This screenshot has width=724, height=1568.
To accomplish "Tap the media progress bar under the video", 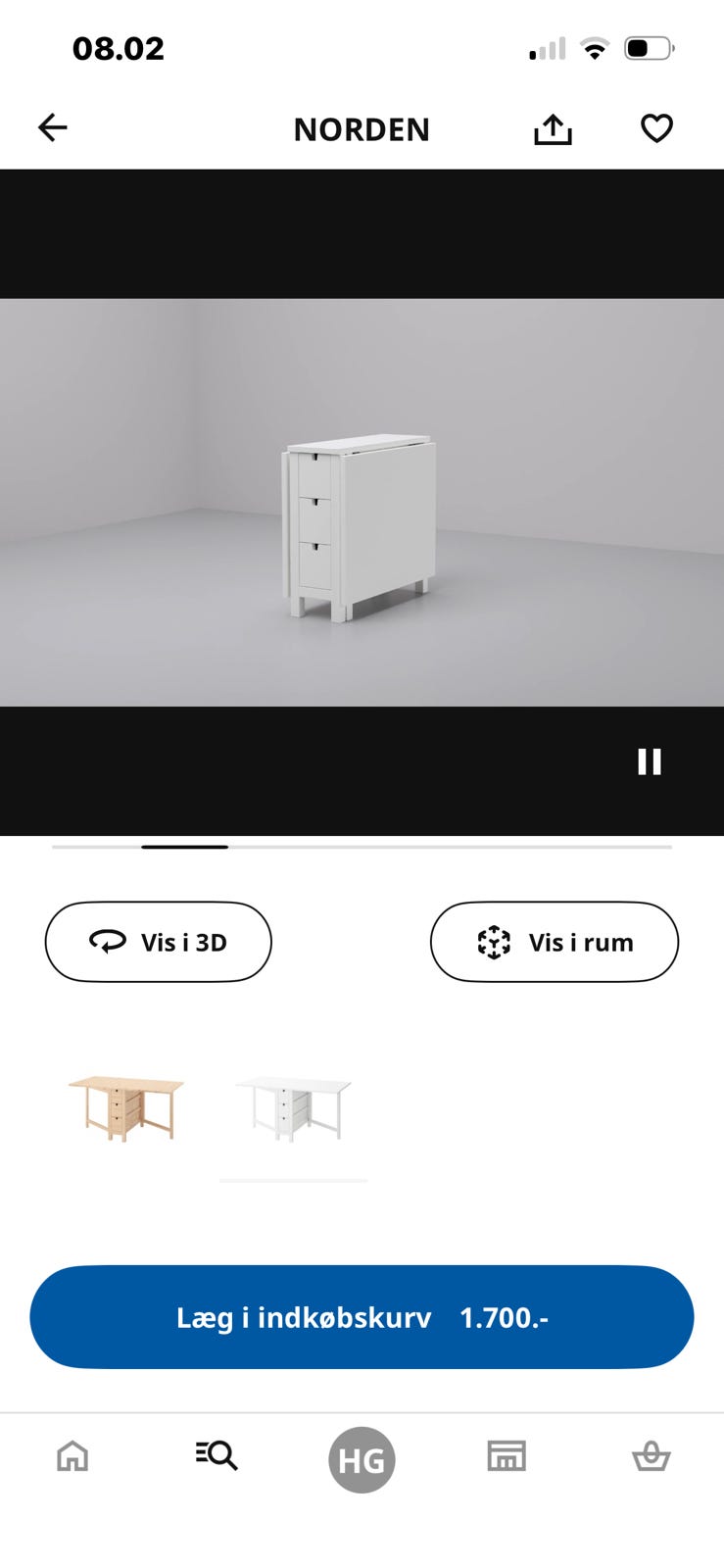I will point(362,847).
